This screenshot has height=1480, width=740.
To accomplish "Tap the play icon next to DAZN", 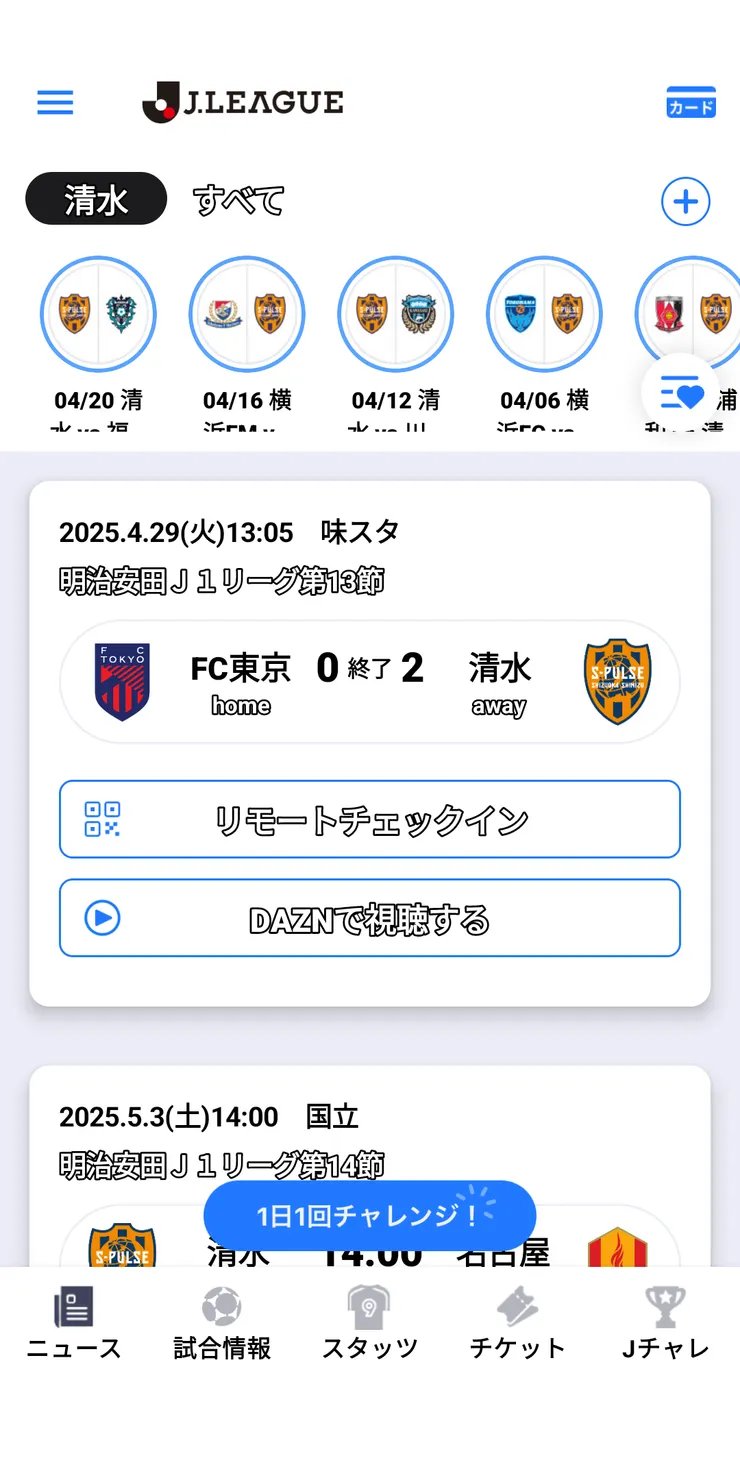I will (100, 918).
